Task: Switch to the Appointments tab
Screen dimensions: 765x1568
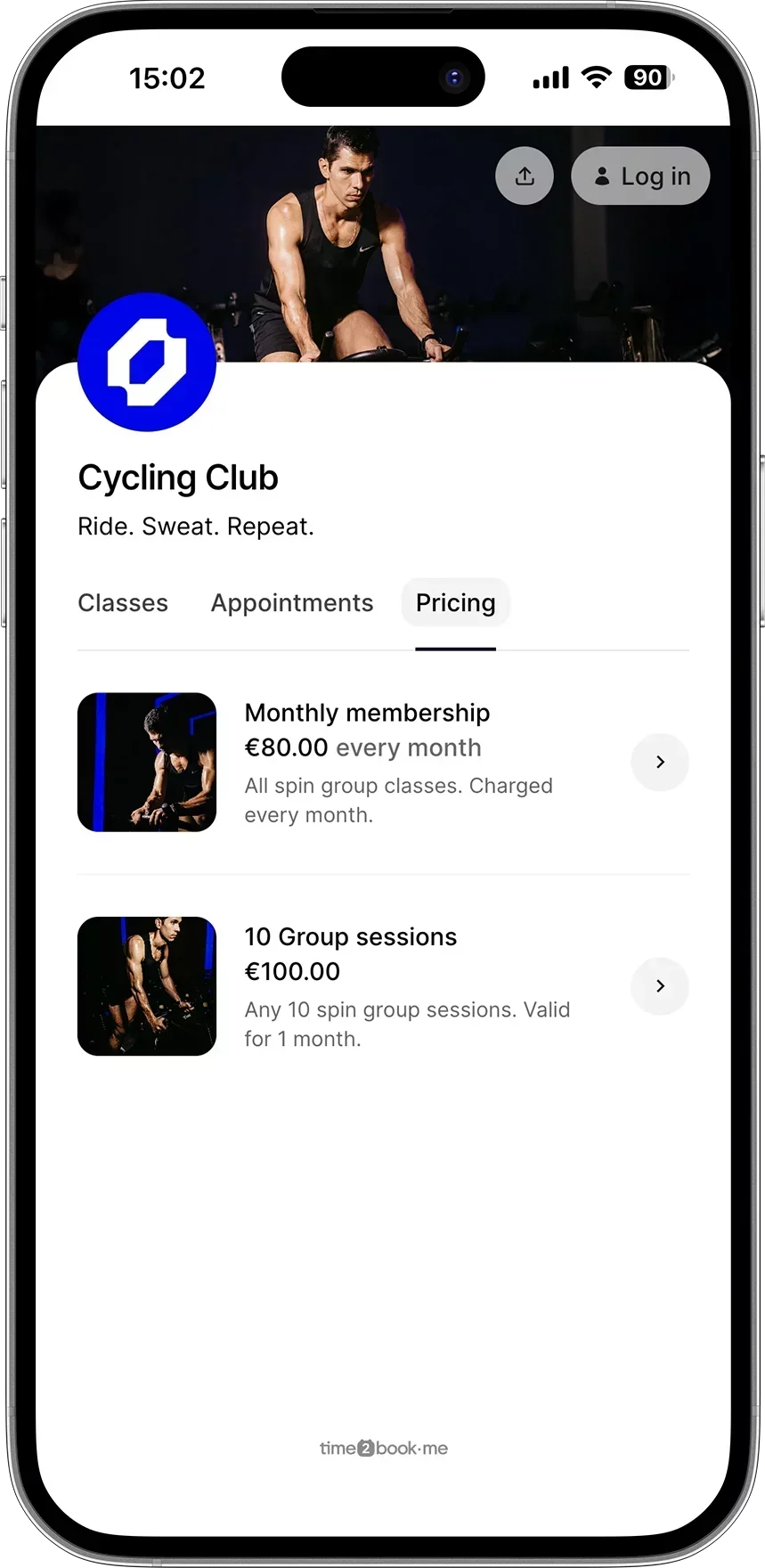Action: click(291, 602)
